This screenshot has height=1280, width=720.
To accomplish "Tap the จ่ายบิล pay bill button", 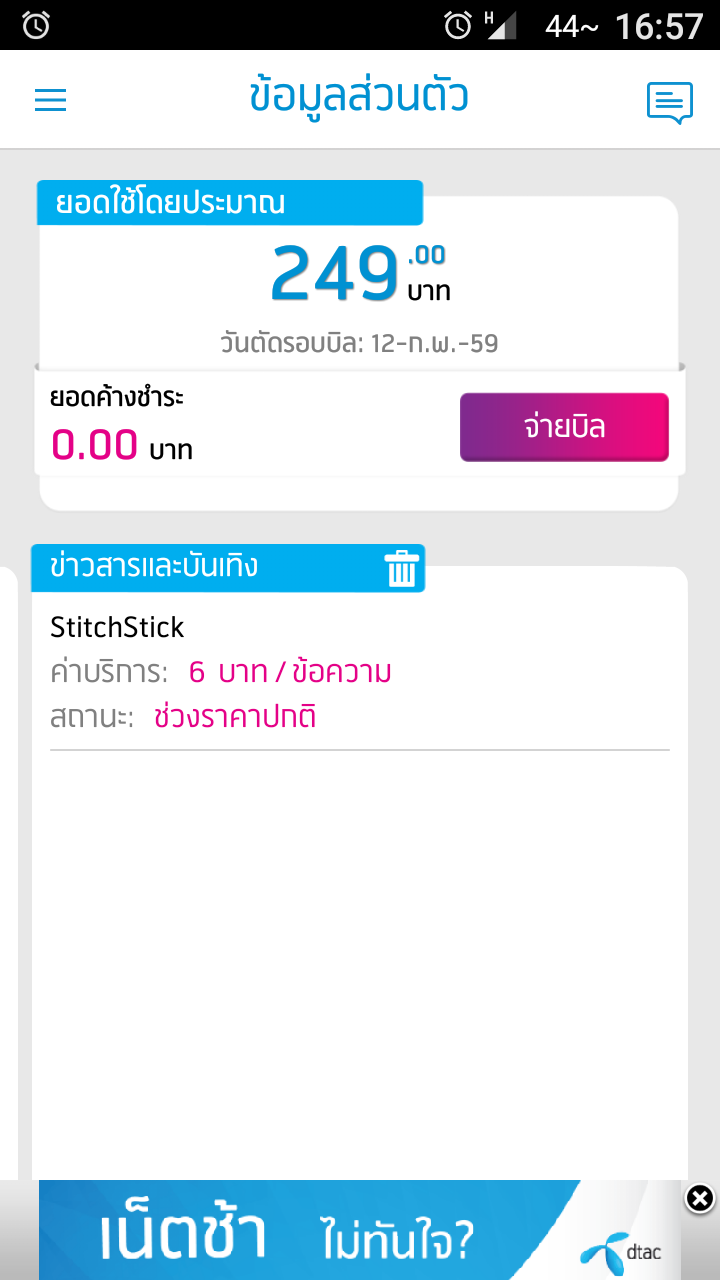I will pyautogui.click(x=564, y=428).
